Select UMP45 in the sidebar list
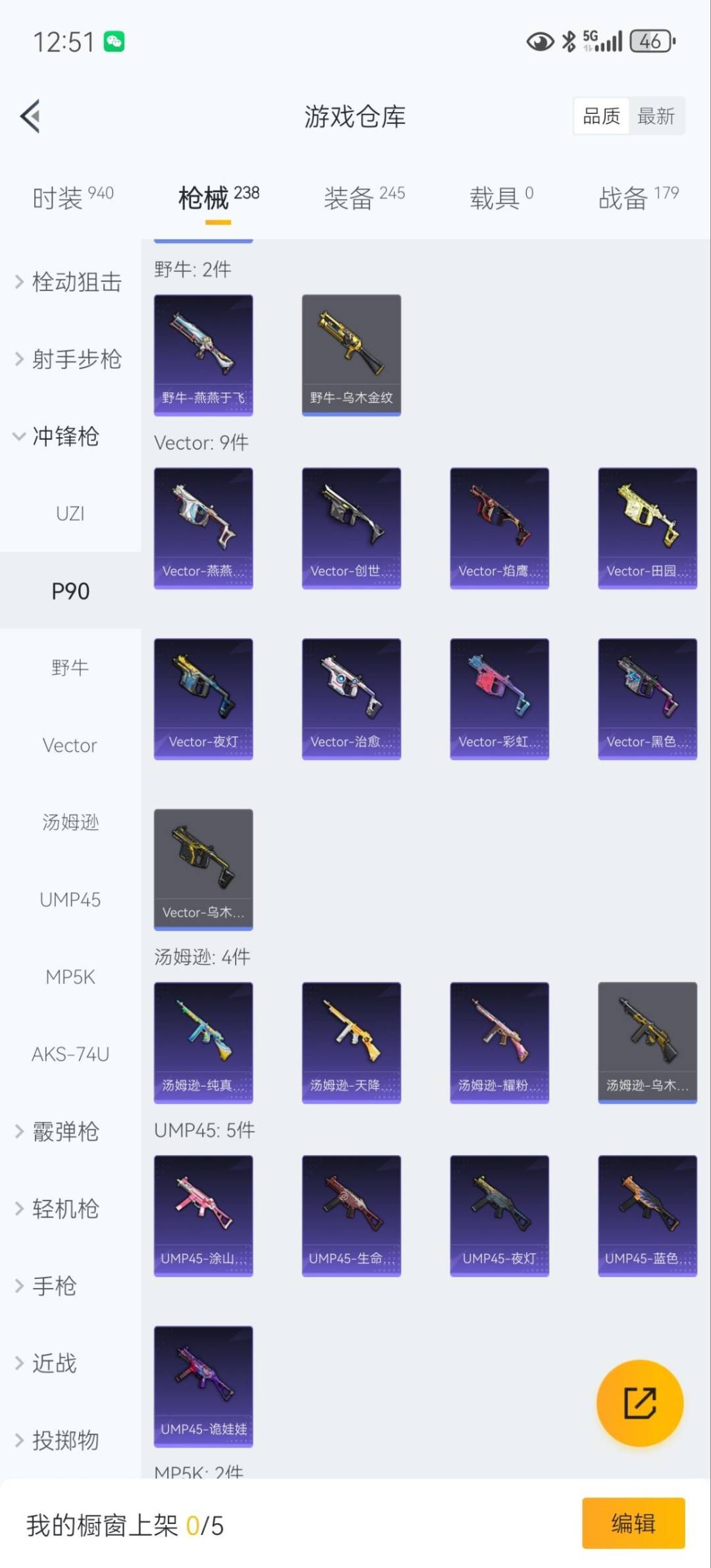This screenshot has width=711, height=1568. tap(70, 900)
